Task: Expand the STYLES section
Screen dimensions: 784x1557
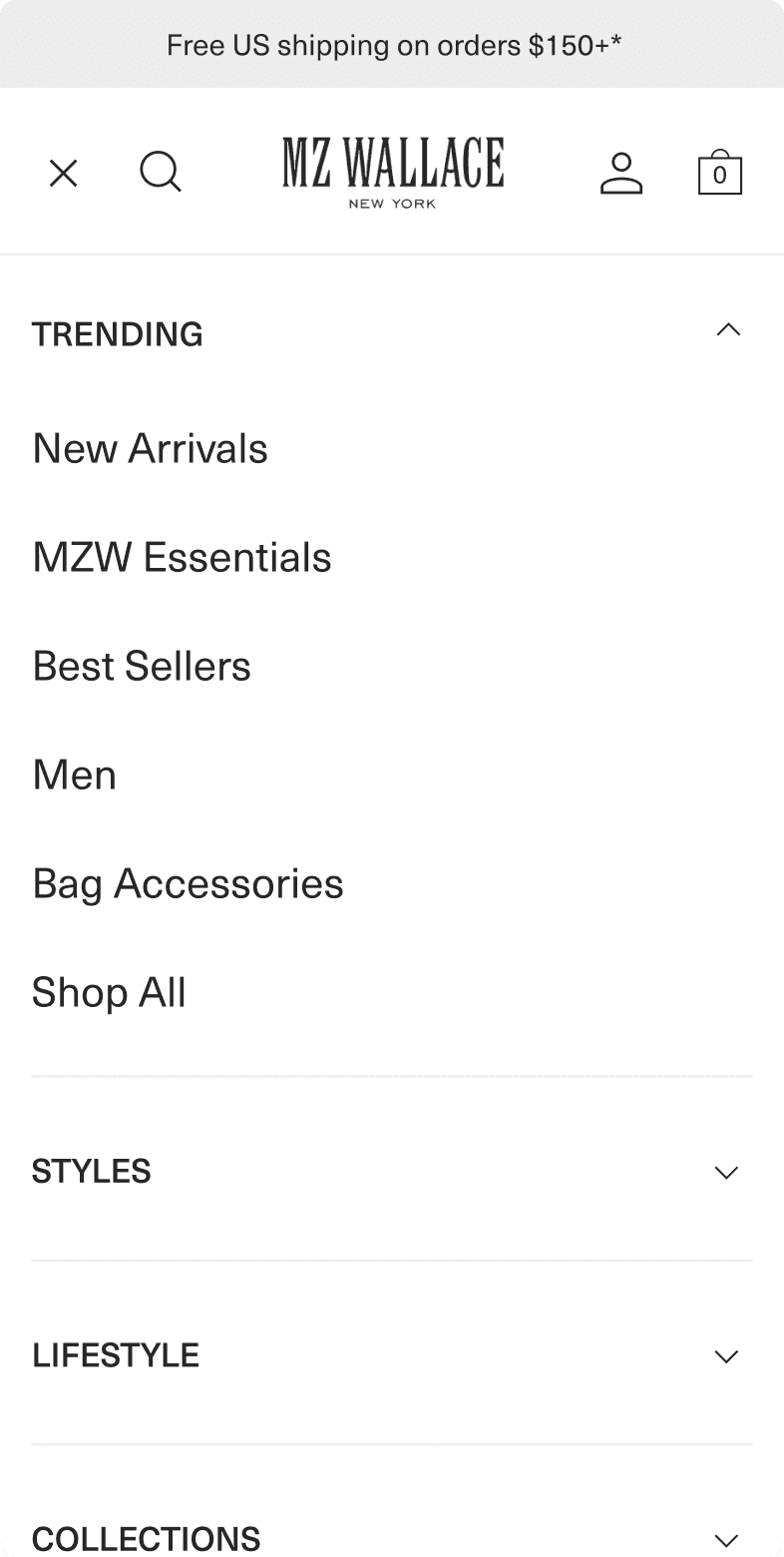Action: point(727,1173)
